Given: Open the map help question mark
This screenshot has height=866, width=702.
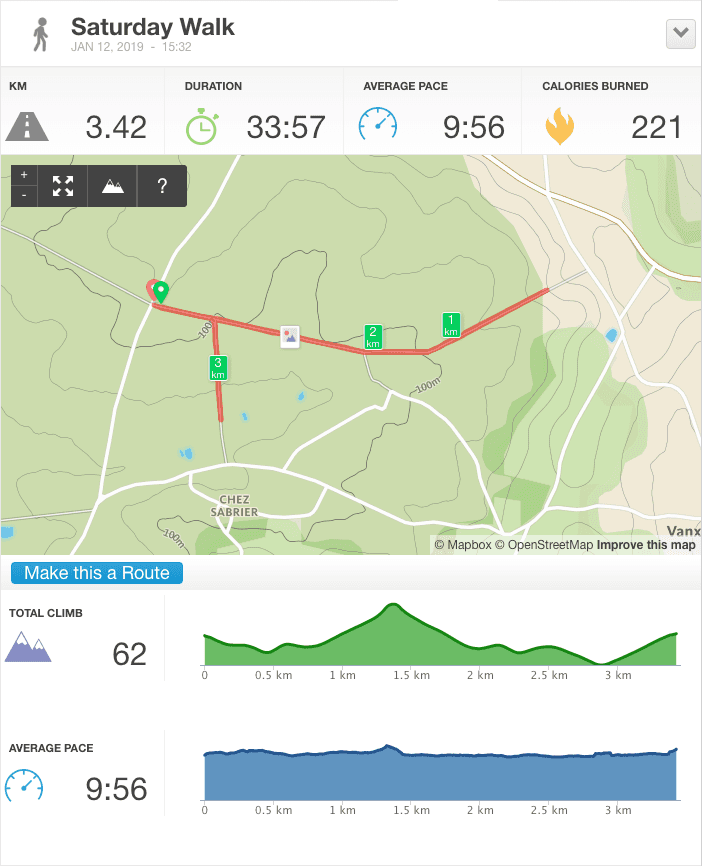Looking at the screenshot, I should (162, 185).
